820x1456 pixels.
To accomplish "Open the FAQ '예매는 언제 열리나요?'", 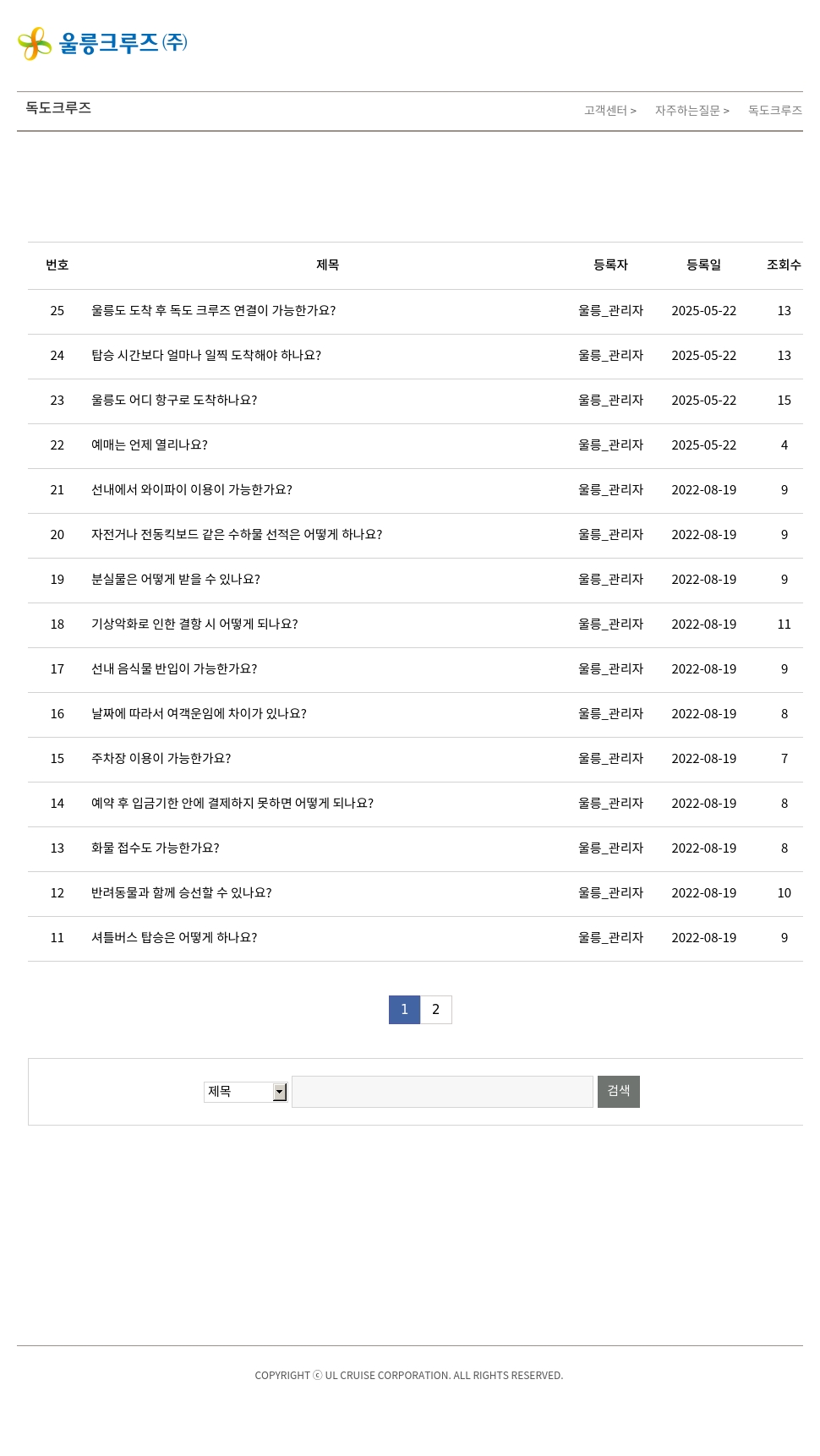I will (x=150, y=445).
